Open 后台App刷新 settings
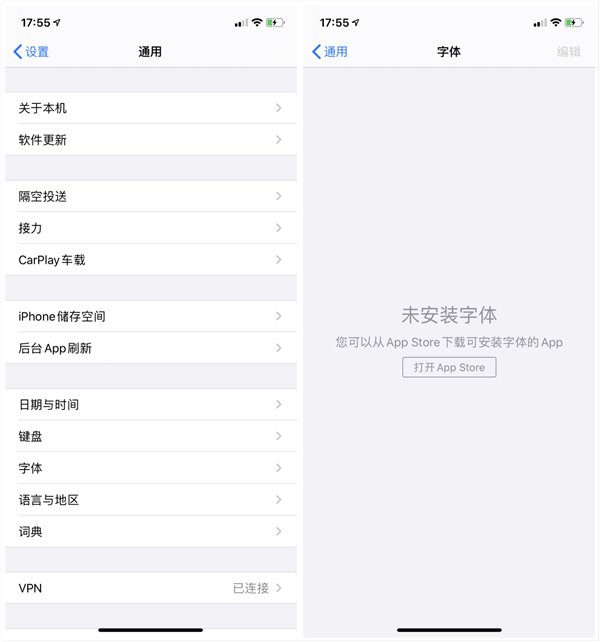600x642 pixels. click(x=150, y=348)
